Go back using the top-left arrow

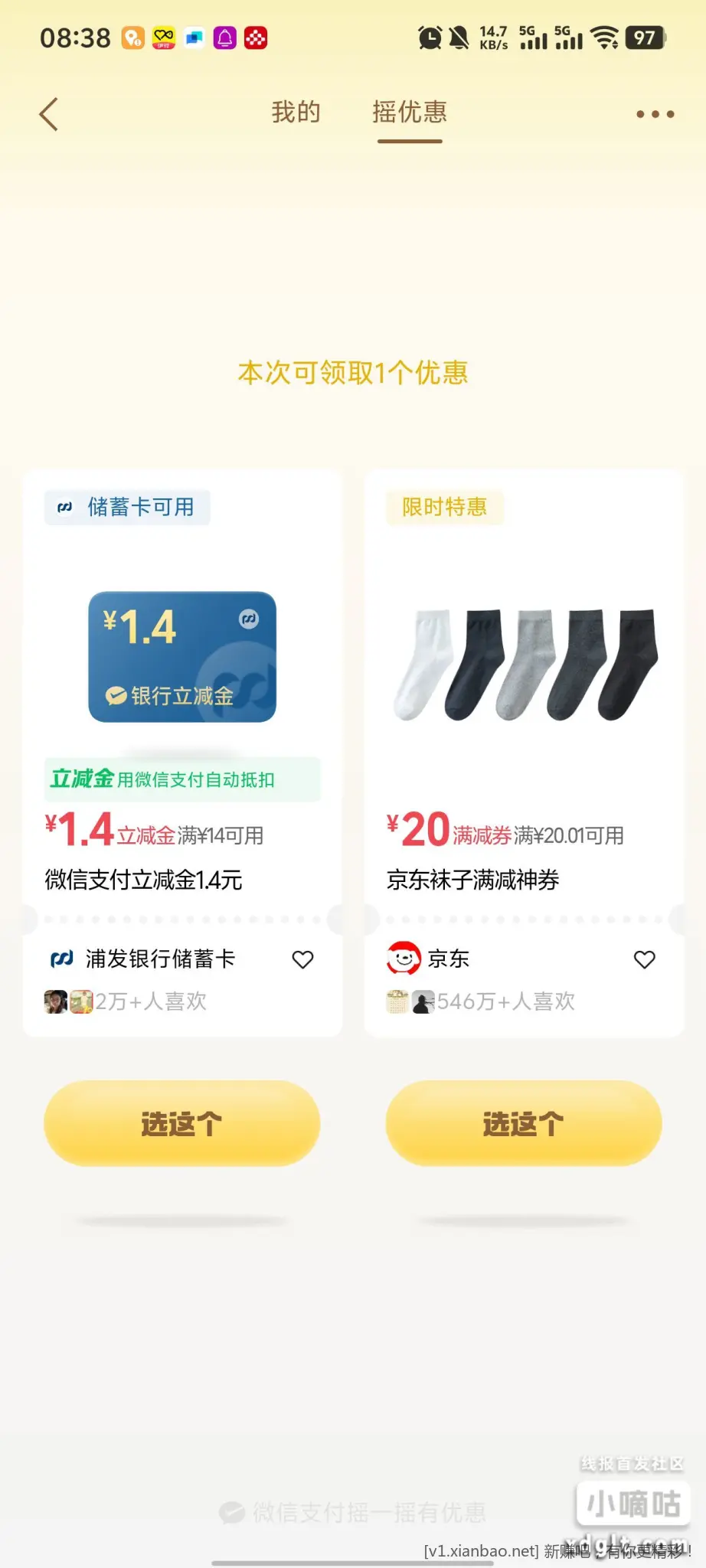click(49, 115)
